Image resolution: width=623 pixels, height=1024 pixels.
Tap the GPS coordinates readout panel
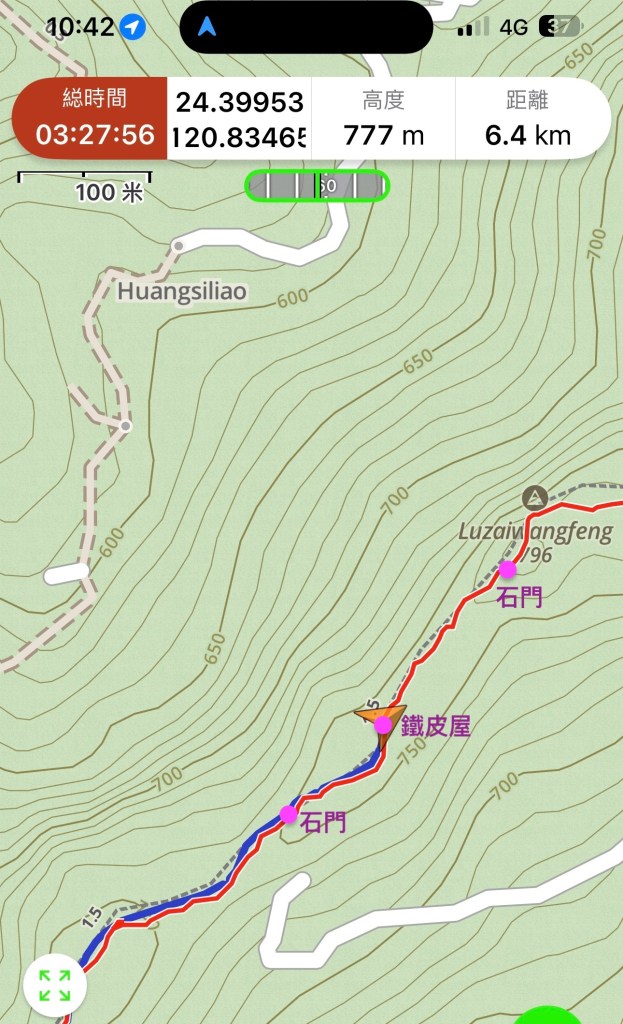240,118
